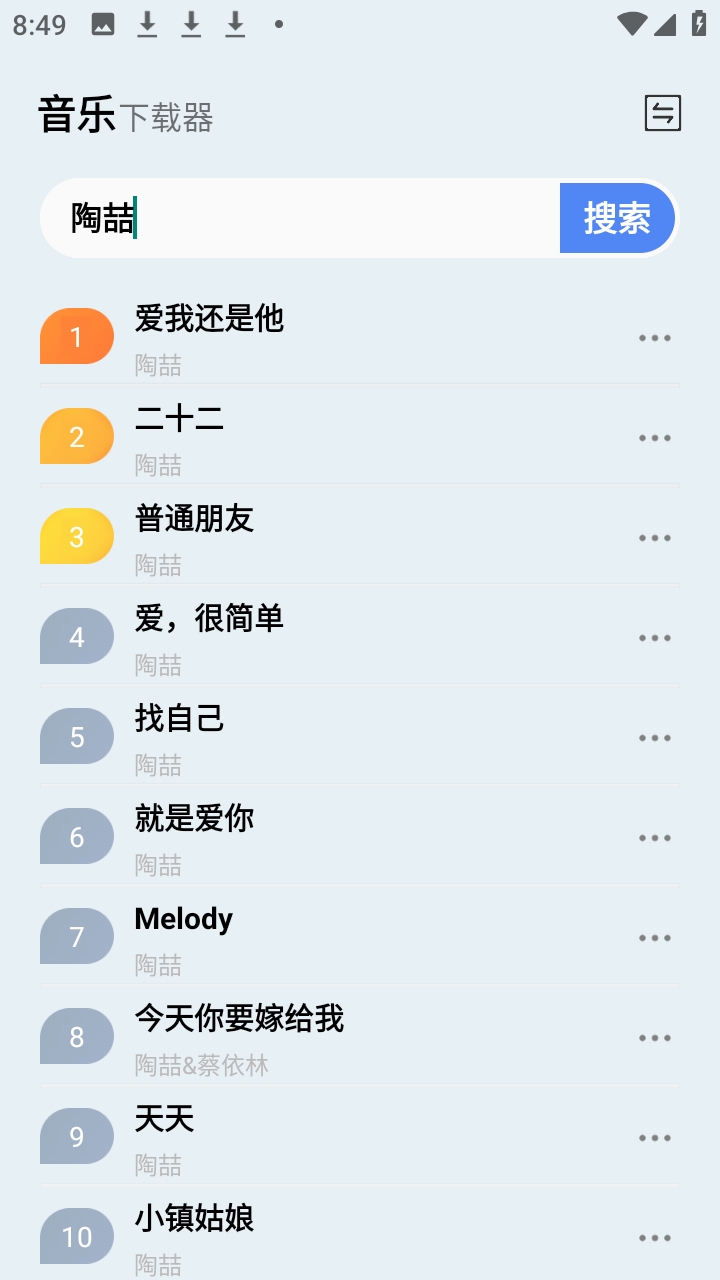Viewport: 720px width, 1280px height.
Task: Tap the song title 小镇姑娘
Action: click(x=195, y=1219)
